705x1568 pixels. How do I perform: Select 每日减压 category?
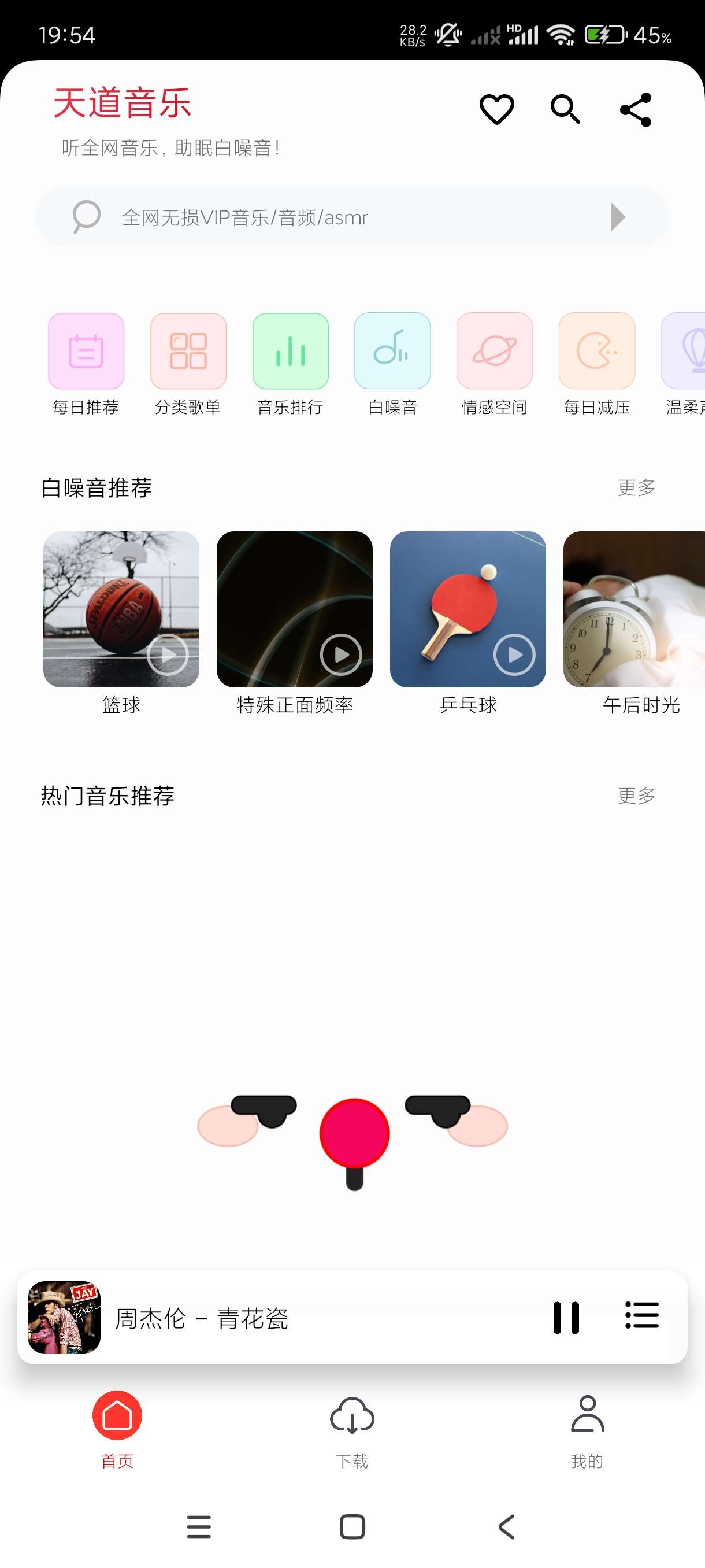tap(597, 351)
